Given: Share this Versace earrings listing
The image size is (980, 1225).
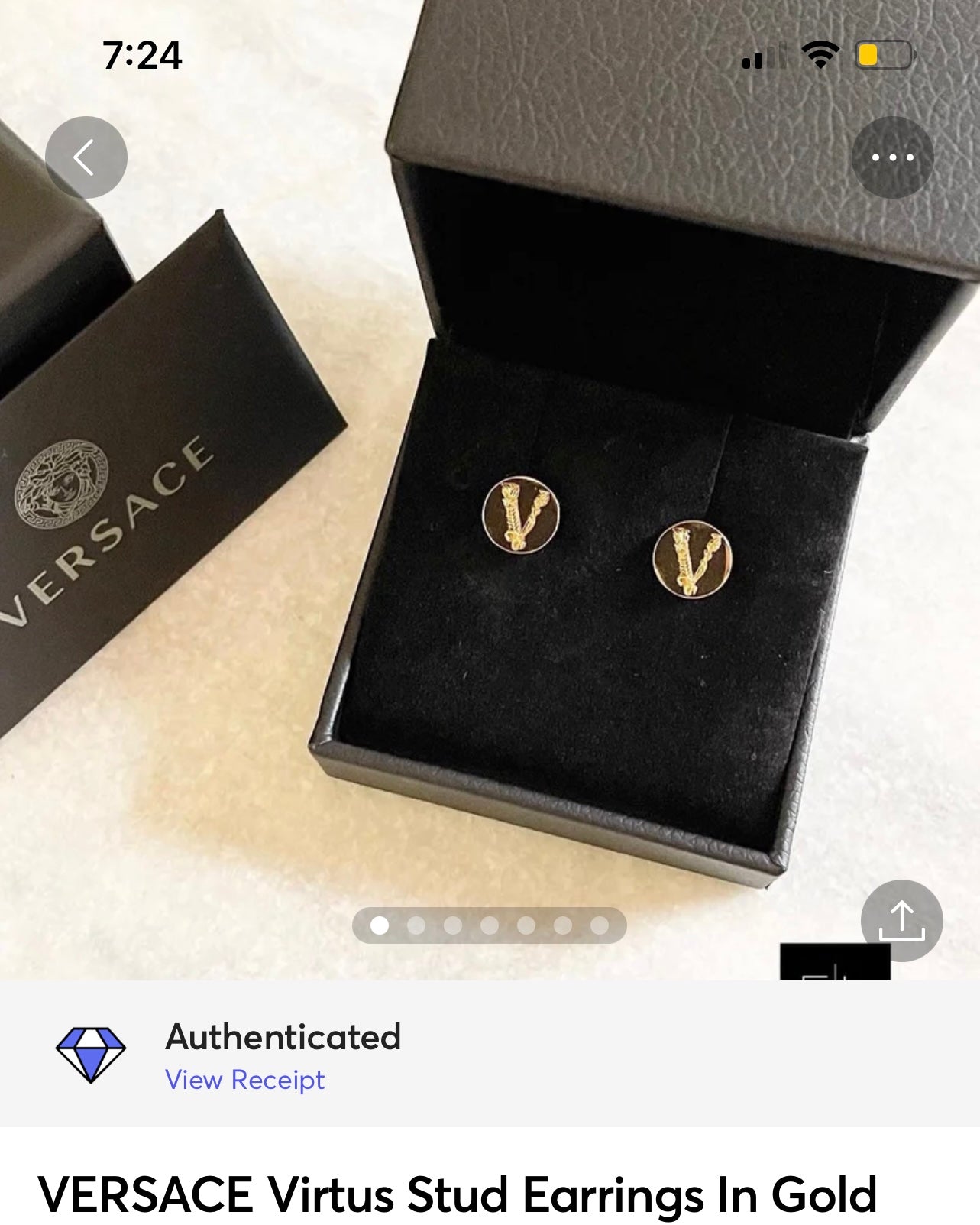Looking at the screenshot, I should point(901,920).
